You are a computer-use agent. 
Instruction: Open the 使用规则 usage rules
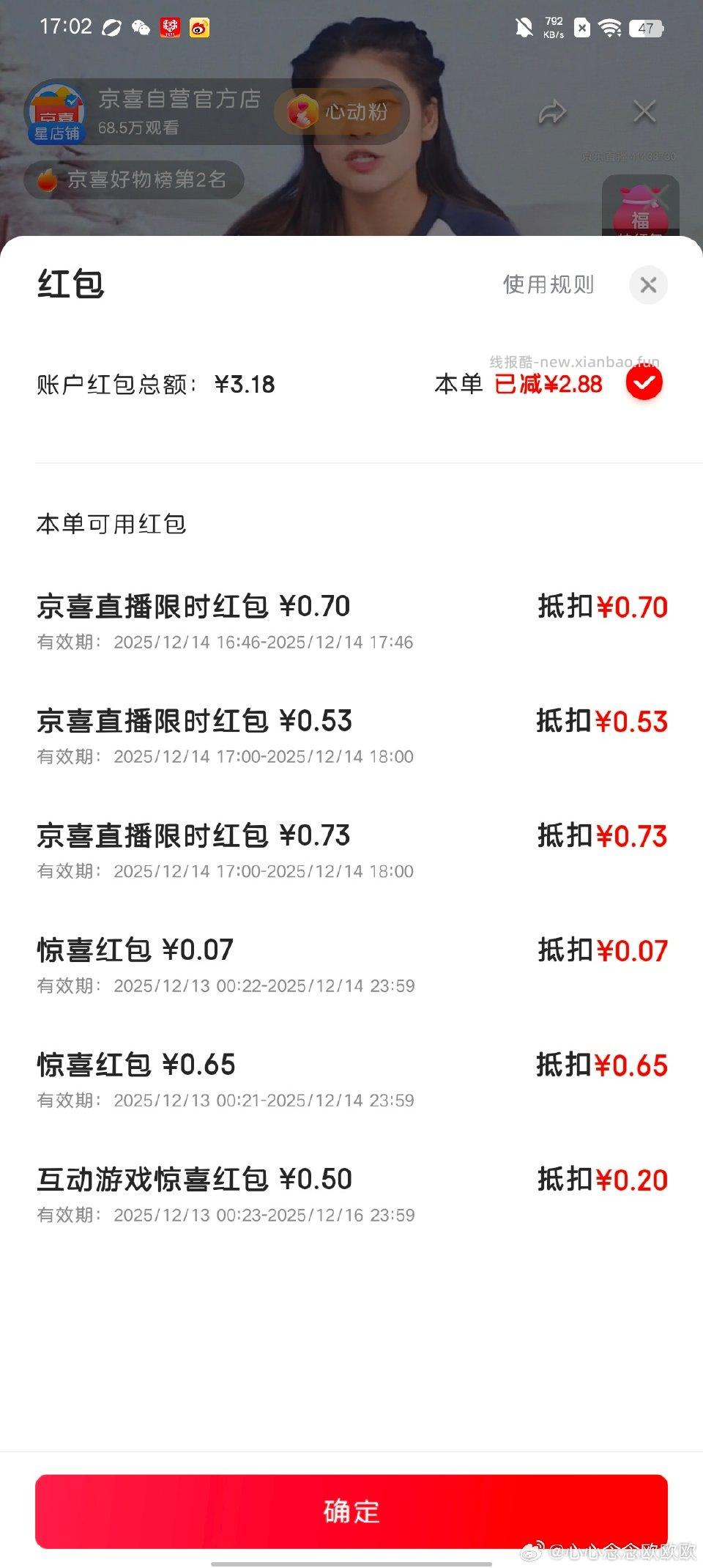[x=548, y=285]
